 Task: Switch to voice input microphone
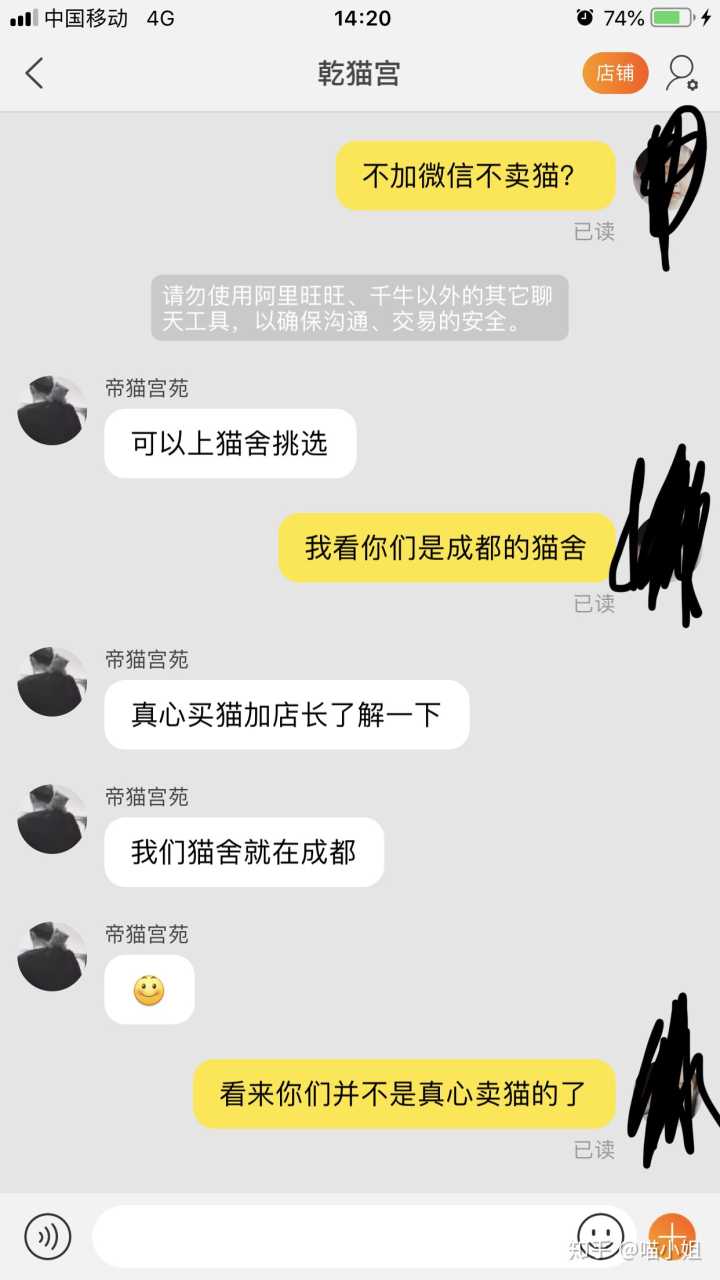[47, 1236]
